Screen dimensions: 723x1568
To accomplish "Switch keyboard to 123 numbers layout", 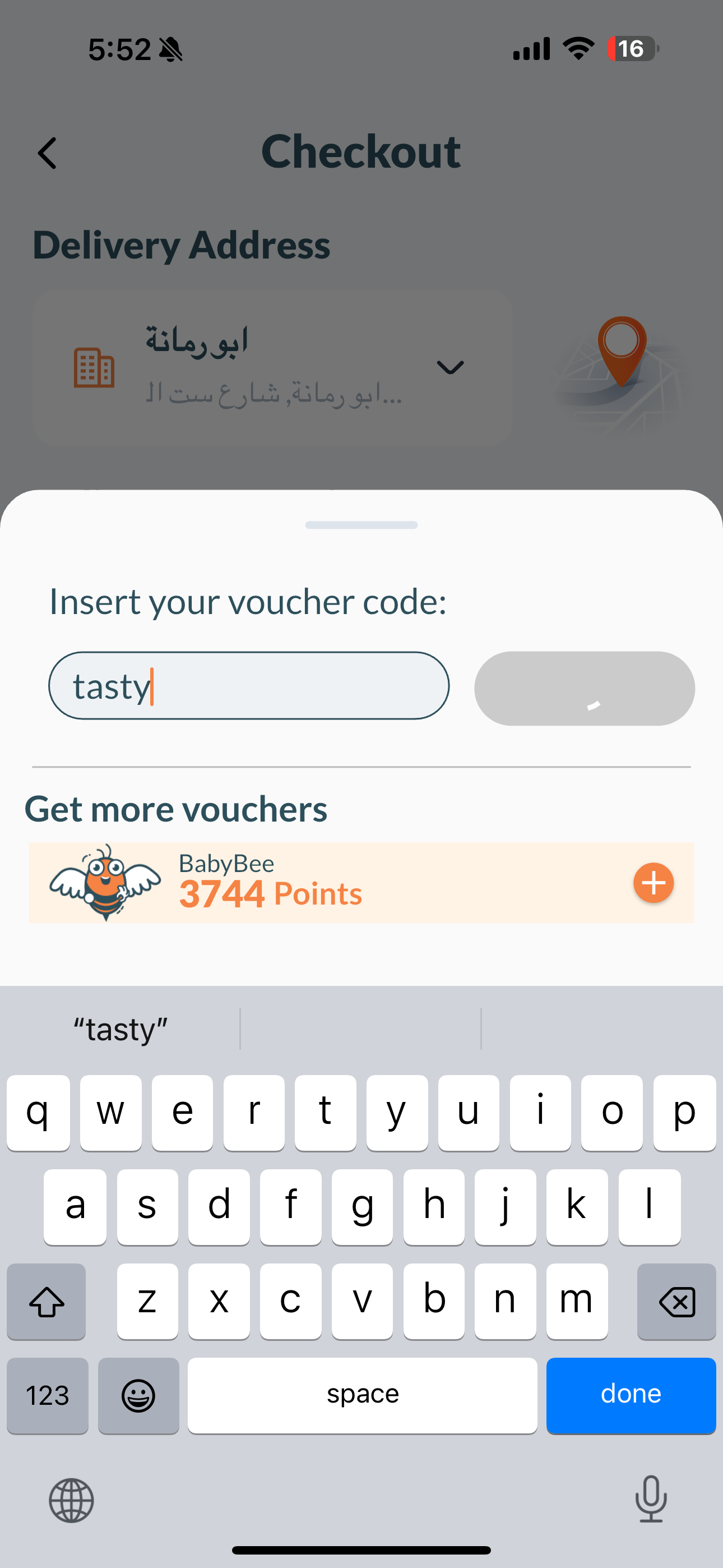I will click(48, 1395).
